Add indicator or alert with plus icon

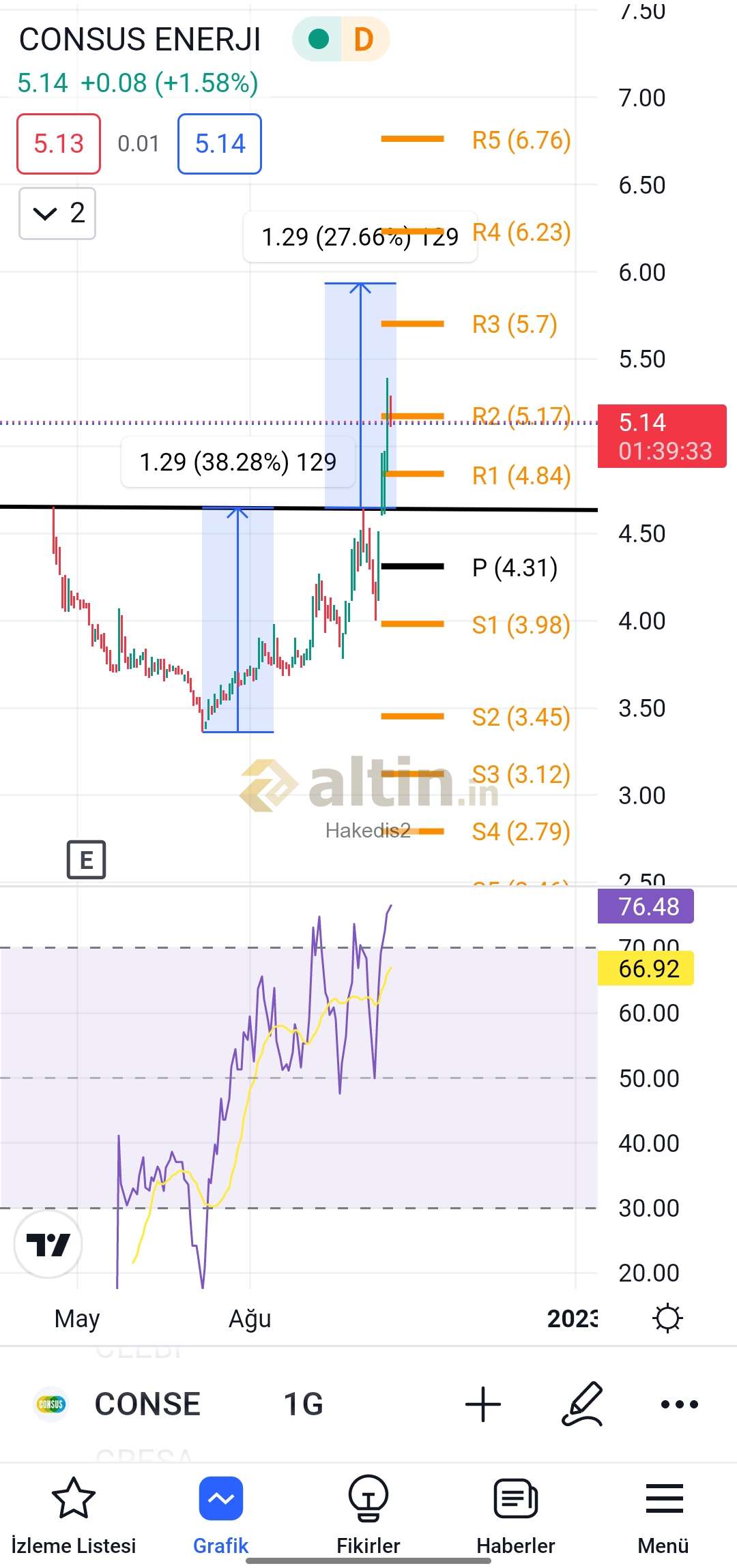483,1404
